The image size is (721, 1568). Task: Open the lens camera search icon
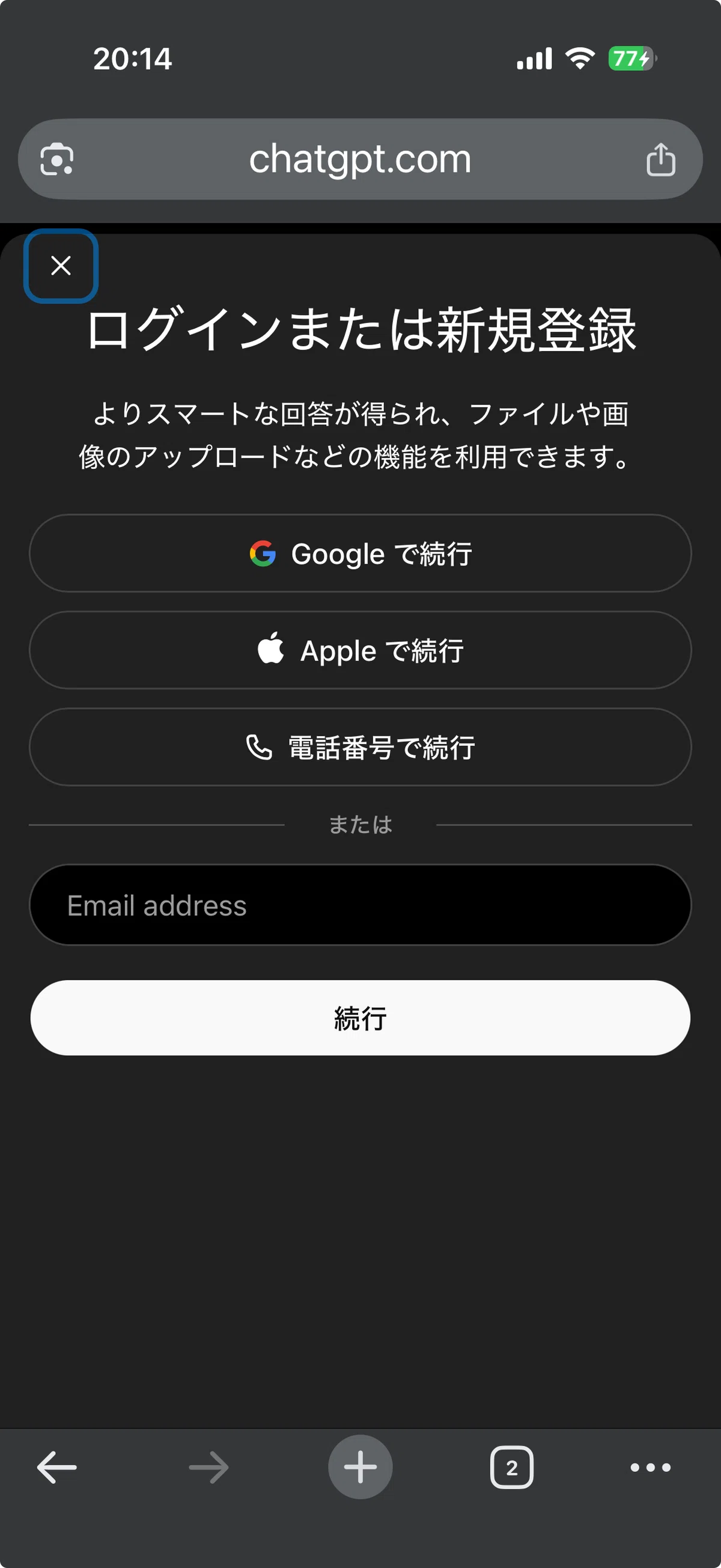click(x=57, y=159)
